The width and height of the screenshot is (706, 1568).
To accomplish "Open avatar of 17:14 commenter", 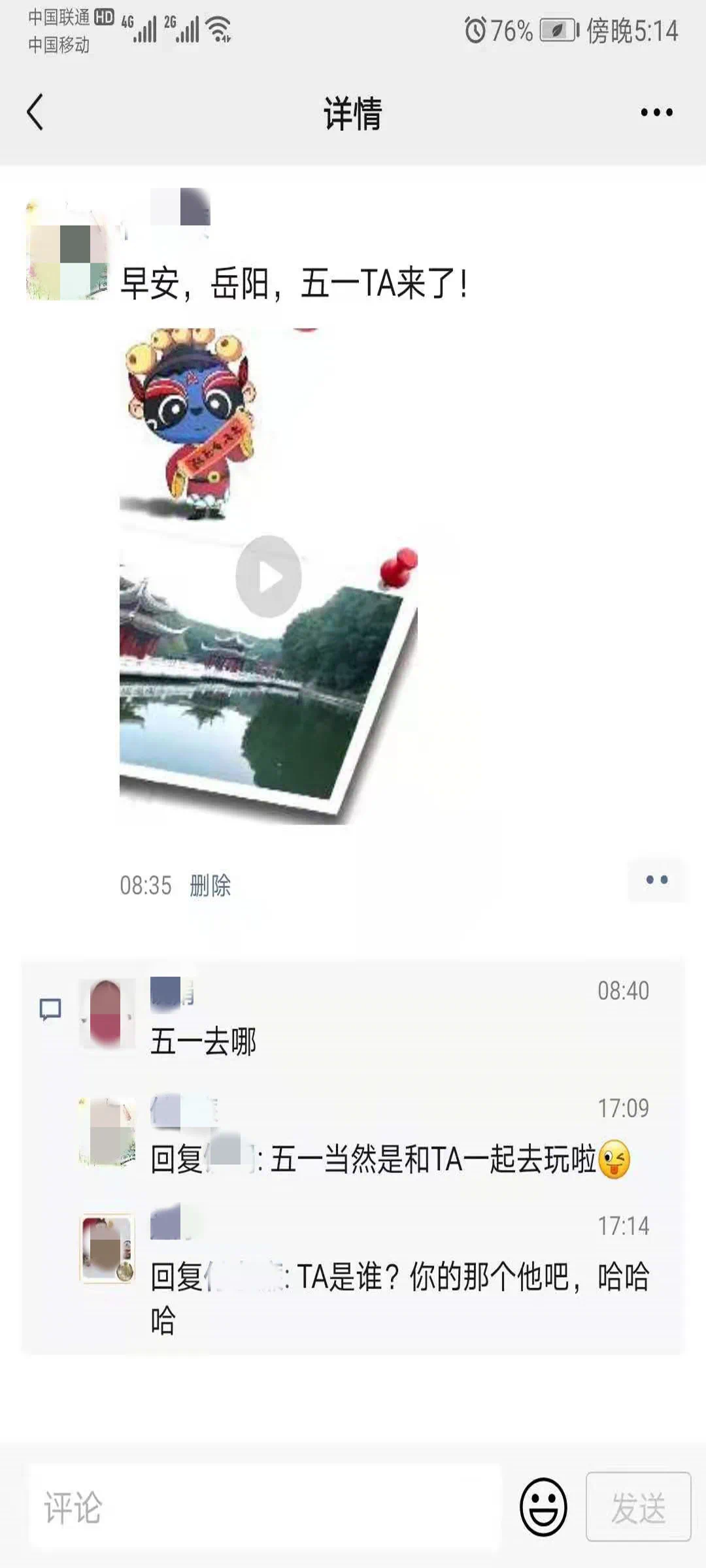I will (x=107, y=1249).
